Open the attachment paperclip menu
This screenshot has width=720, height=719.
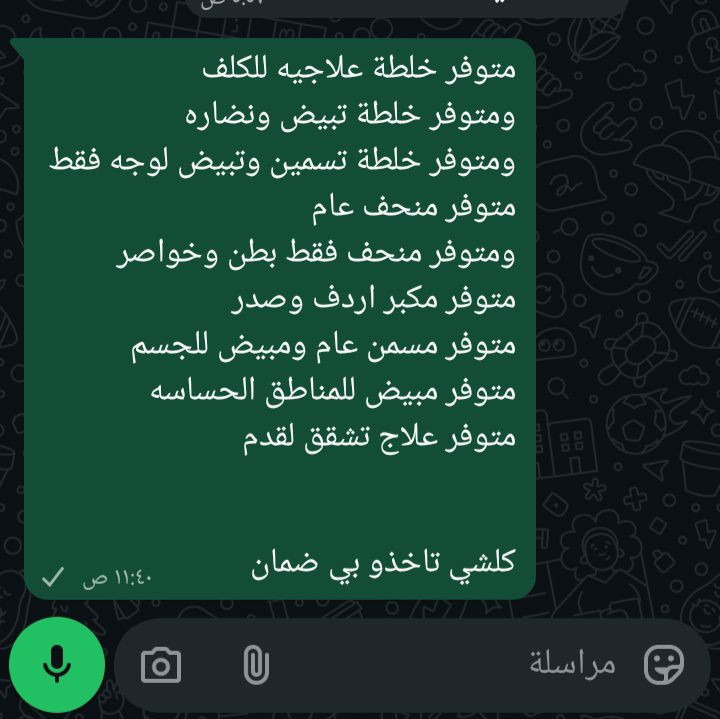click(x=256, y=665)
